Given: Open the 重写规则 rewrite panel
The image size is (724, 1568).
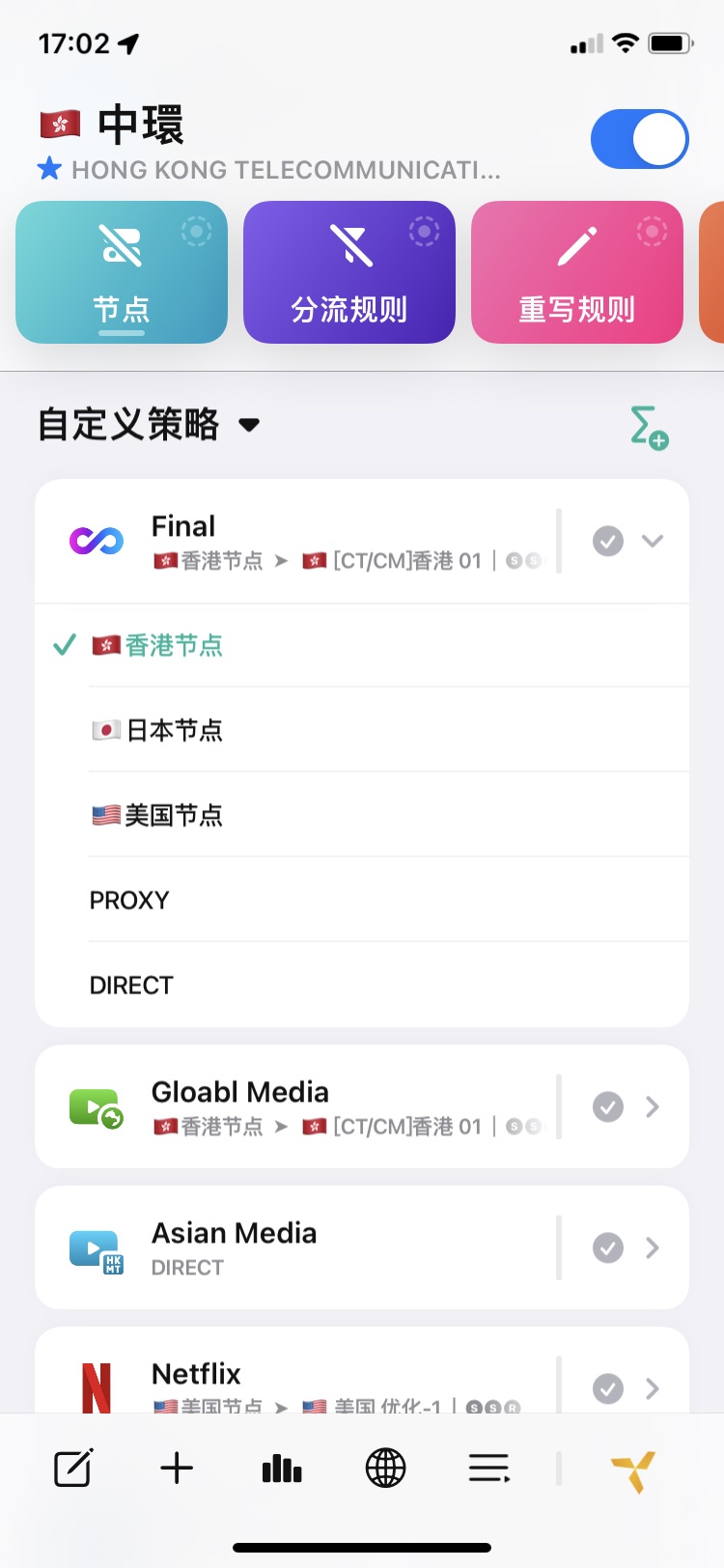Looking at the screenshot, I should tap(576, 272).
